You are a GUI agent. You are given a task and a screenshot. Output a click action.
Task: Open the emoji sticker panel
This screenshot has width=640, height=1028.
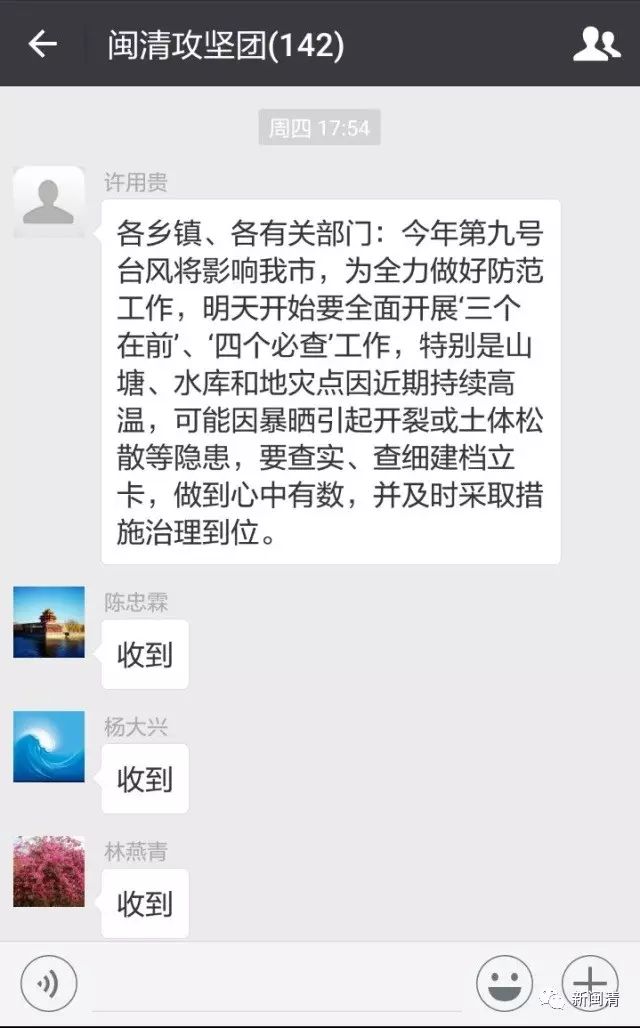click(504, 985)
